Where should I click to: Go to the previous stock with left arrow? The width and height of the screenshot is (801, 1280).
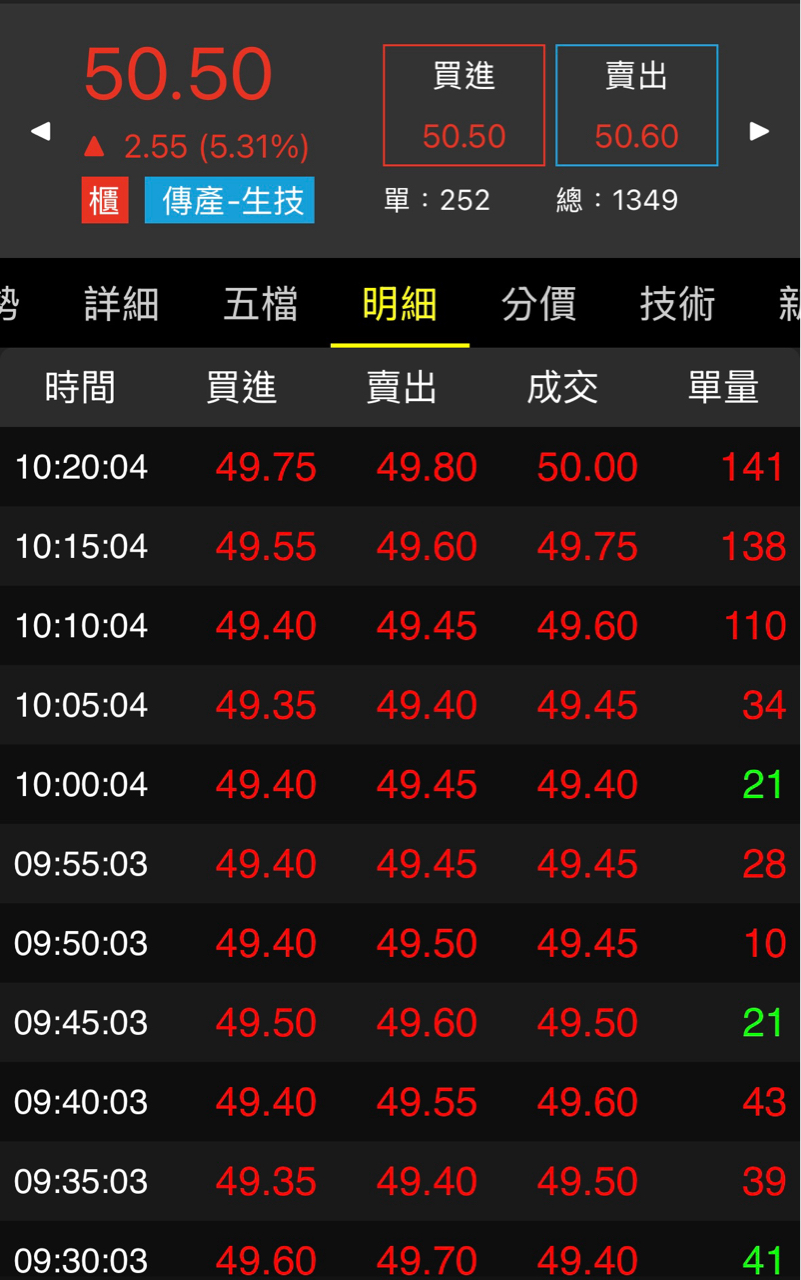coord(40,131)
